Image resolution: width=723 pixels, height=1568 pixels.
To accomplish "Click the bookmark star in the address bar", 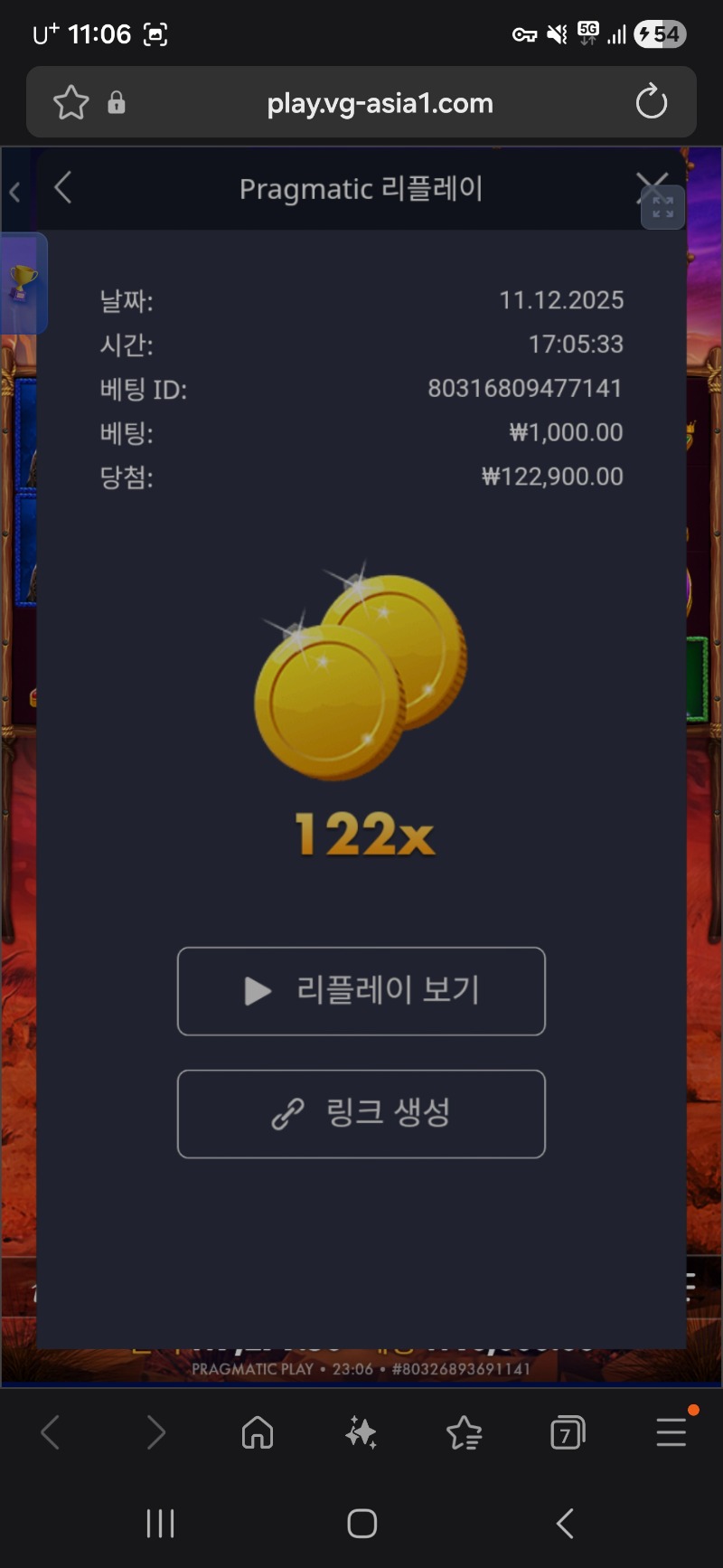I will (70, 102).
